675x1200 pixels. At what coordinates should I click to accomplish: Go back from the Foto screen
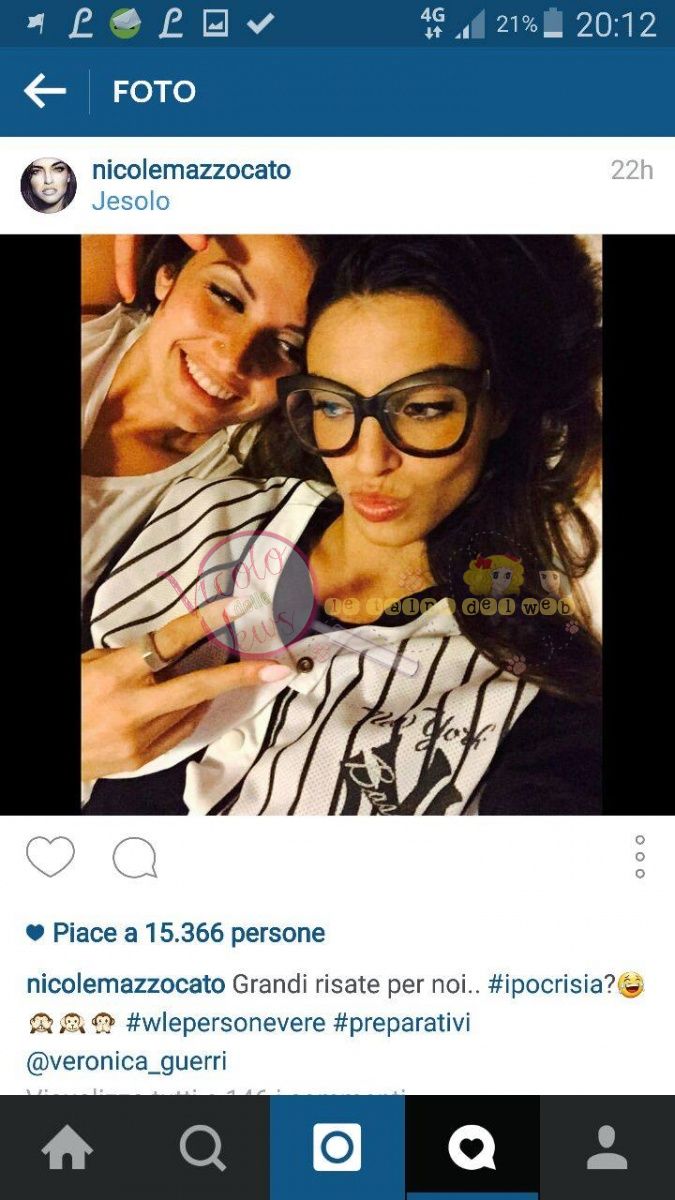pyautogui.click(x=45, y=92)
